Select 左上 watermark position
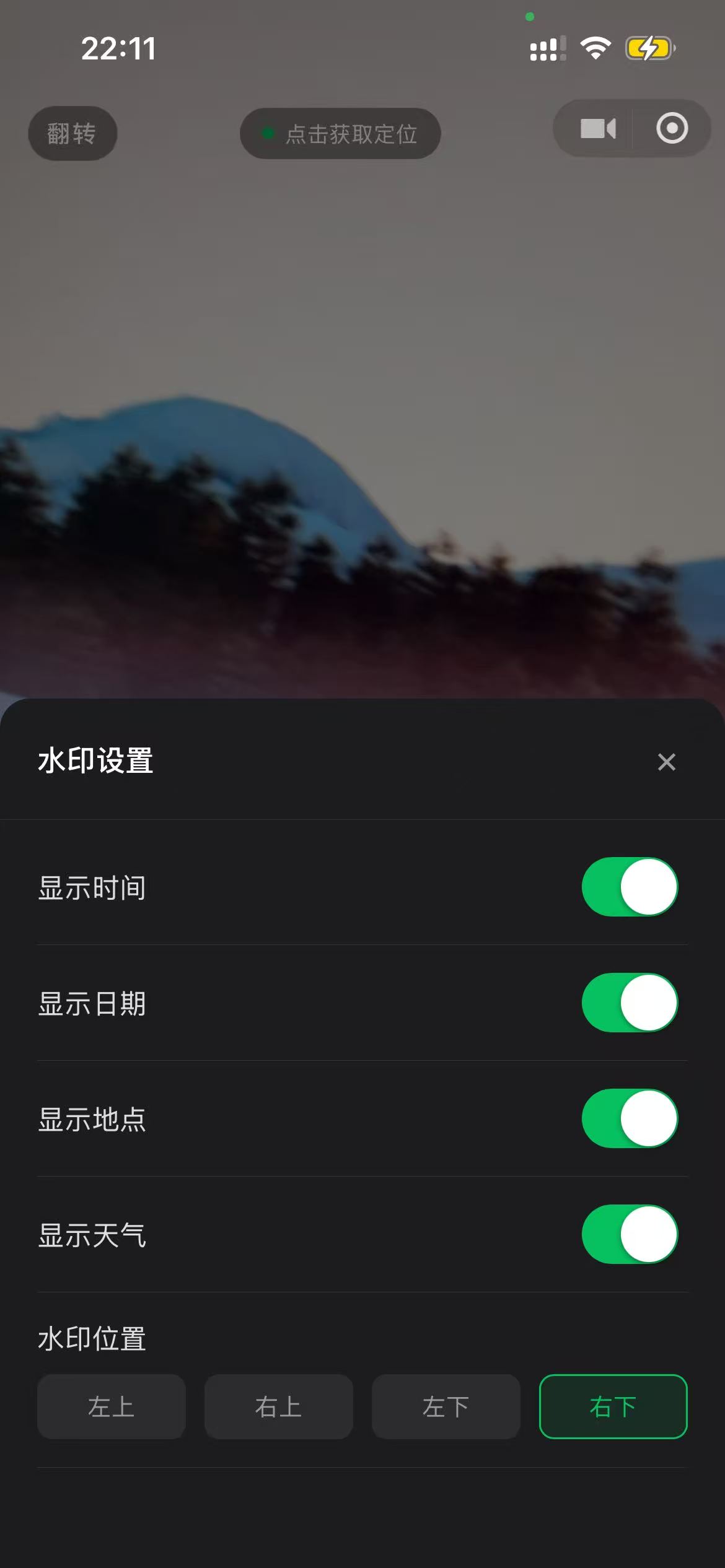The height and width of the screenshot is (1568, 725). (x=112, y=1406)
